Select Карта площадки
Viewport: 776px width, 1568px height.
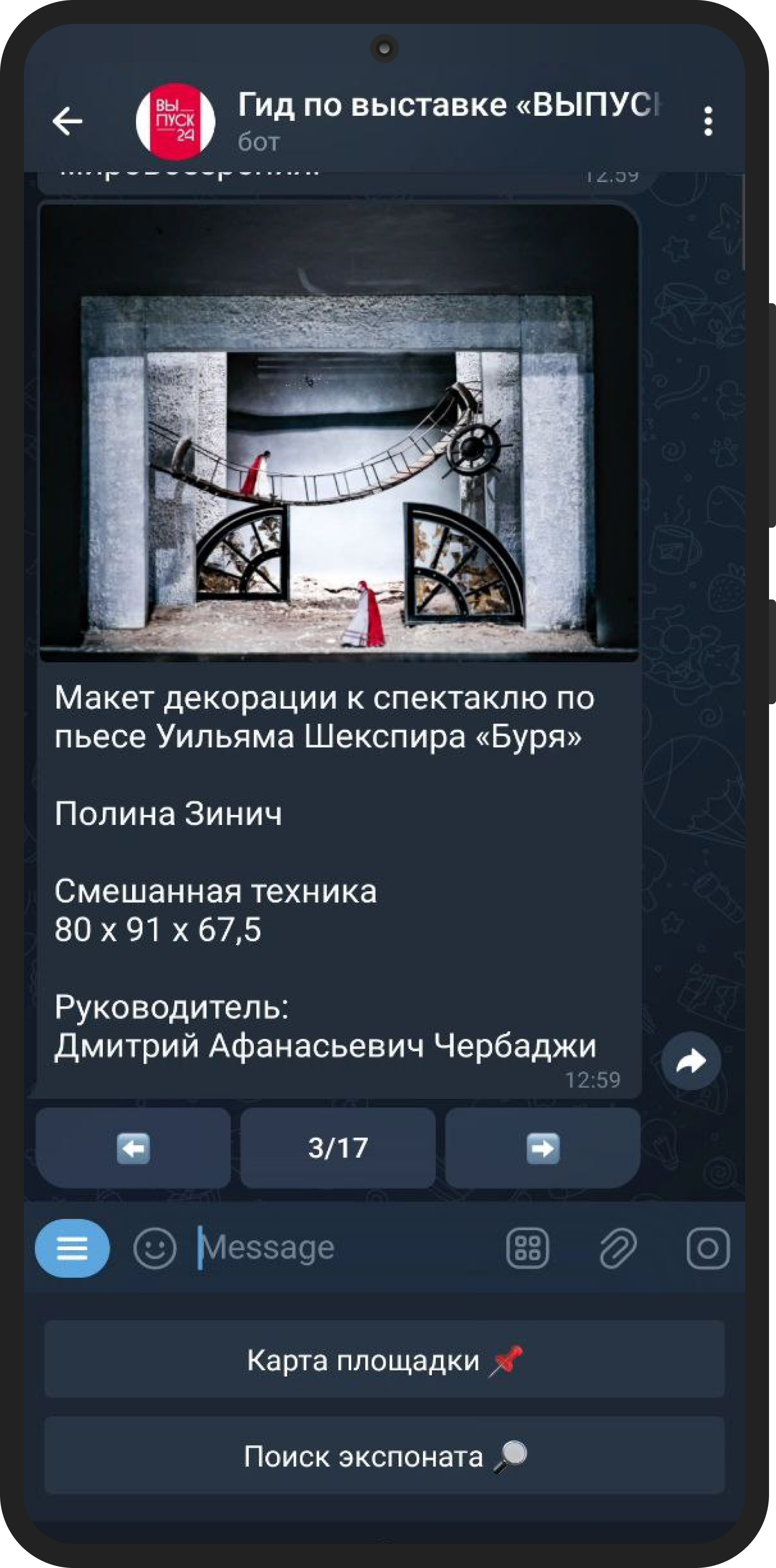tap(385, 1359)
